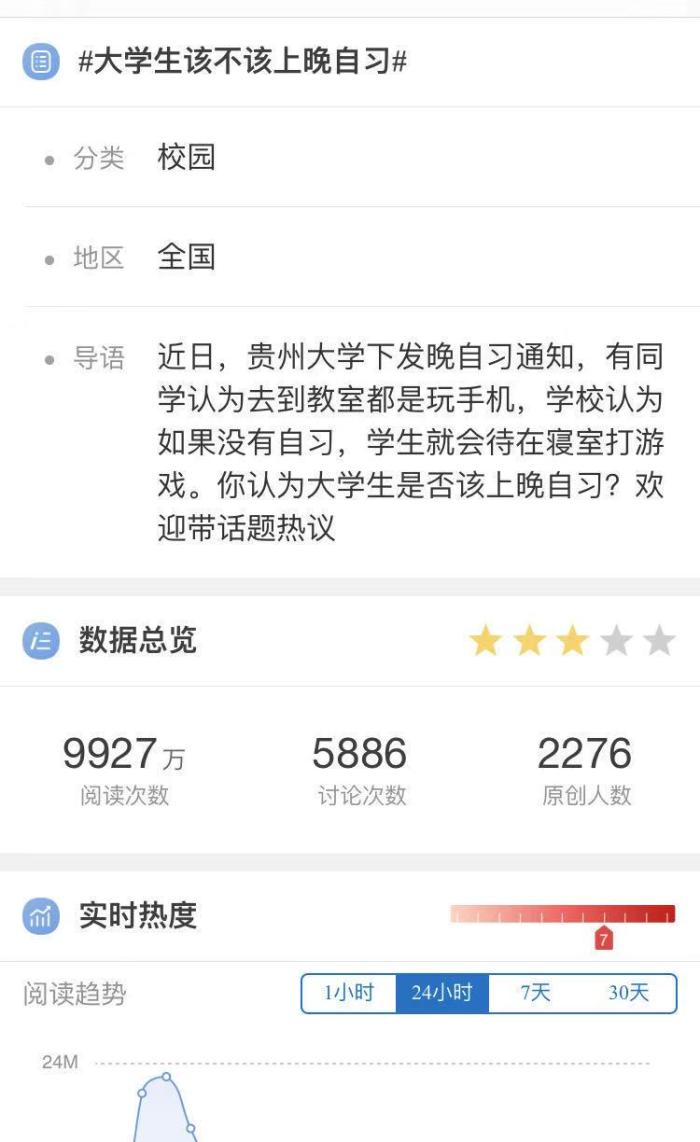Switch to the 30天 view
This screenshot has width=700, height=1142.
pos(629,993)
